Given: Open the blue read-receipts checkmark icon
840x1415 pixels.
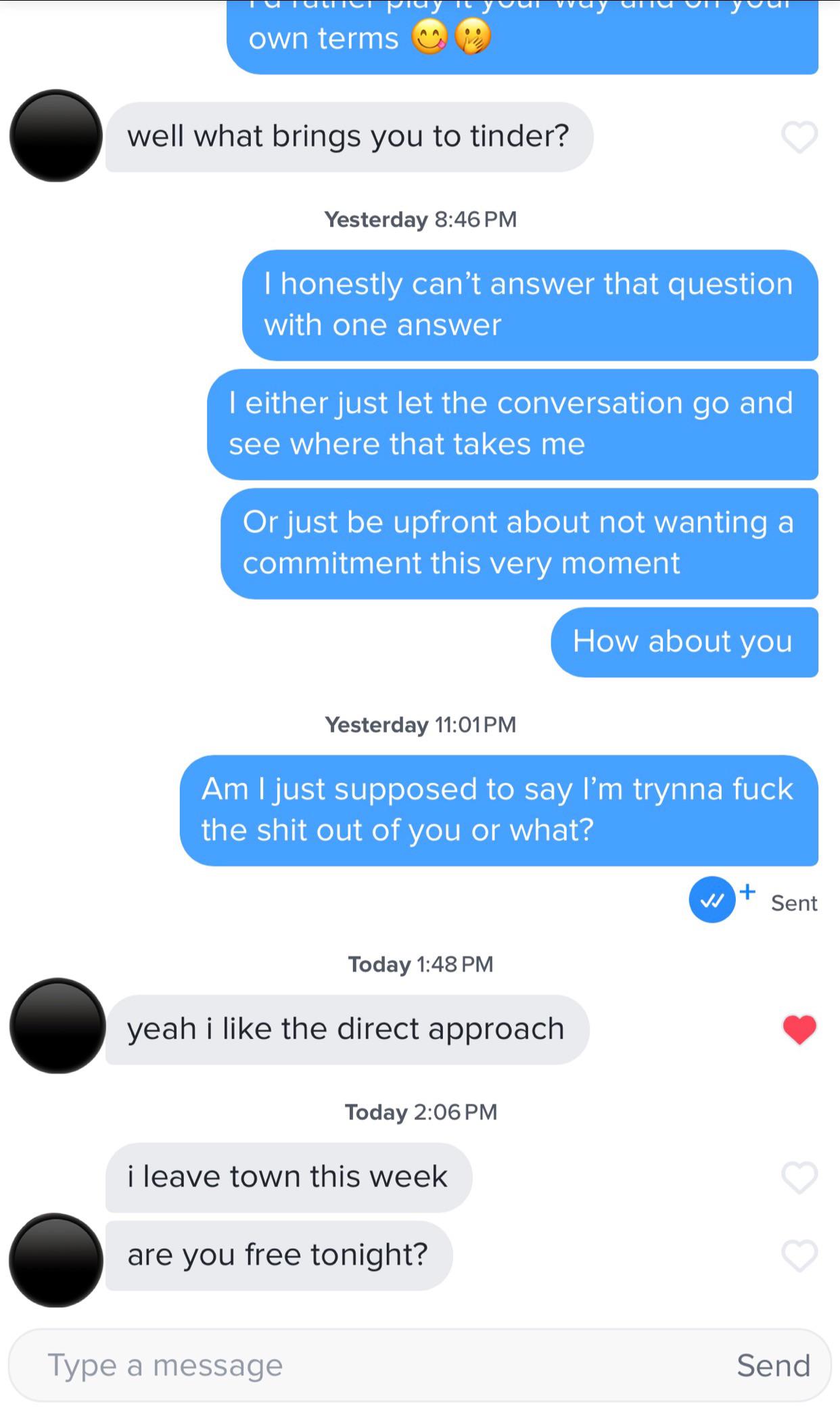Looking at the screenshot, I should coord(712,900).
